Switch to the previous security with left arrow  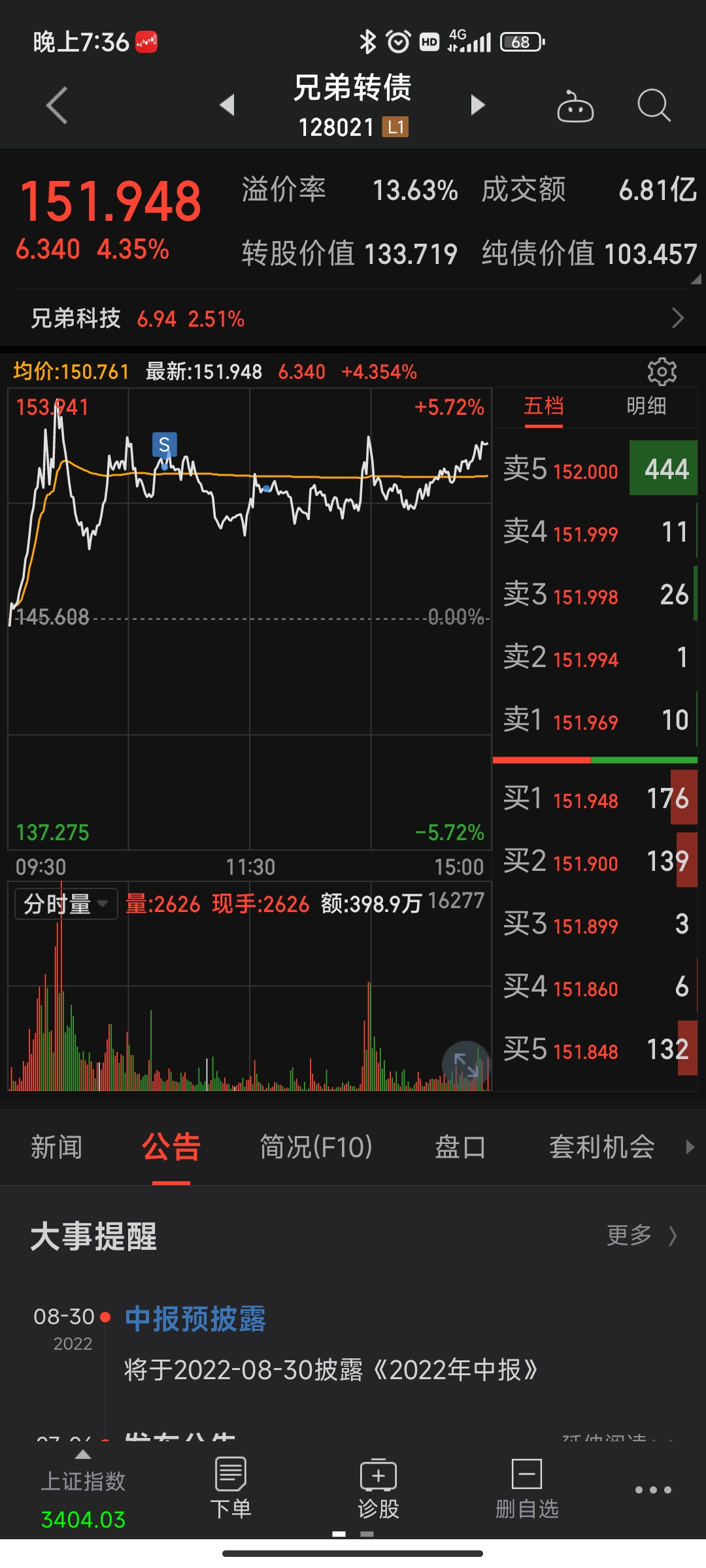pyautogui.click(x=227, y=105)
